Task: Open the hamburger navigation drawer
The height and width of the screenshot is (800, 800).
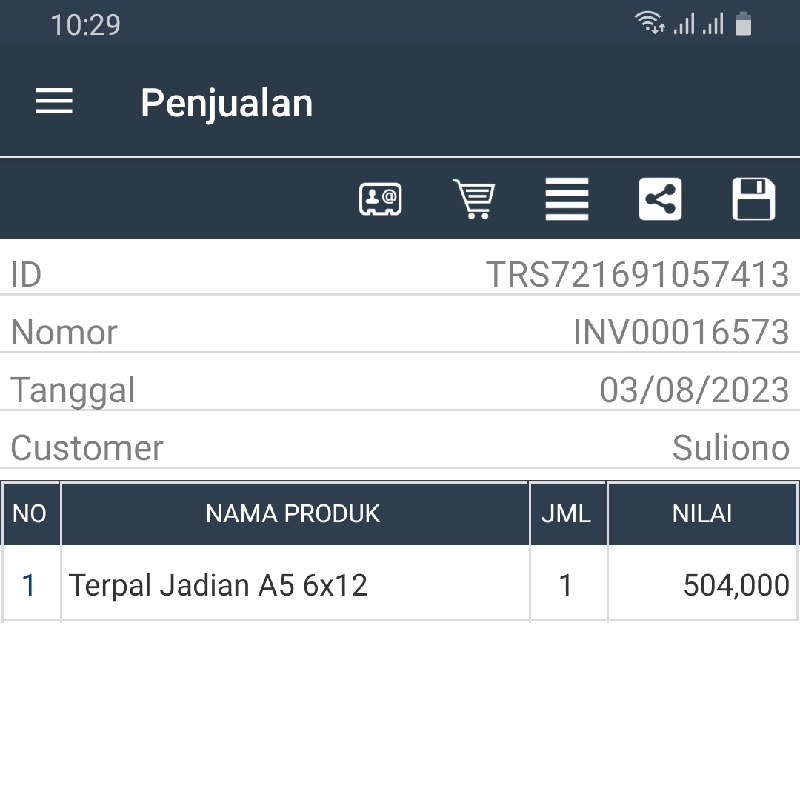Action: pos(54,101)
